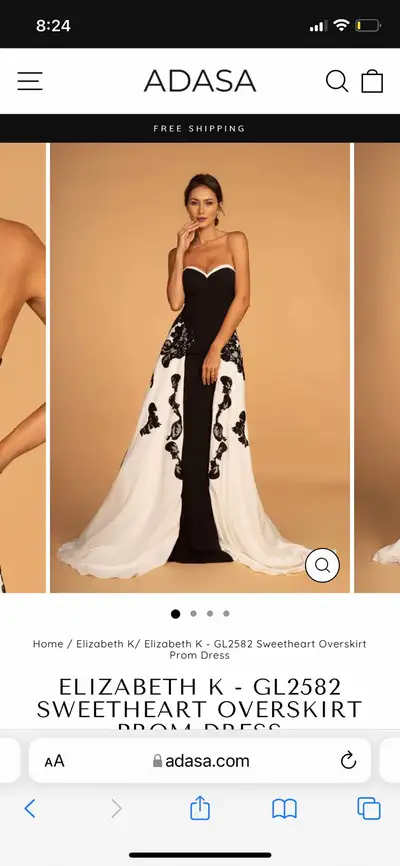400x866 pixels.
Task: Open the hamburger menu
Action: click(30, 81)
